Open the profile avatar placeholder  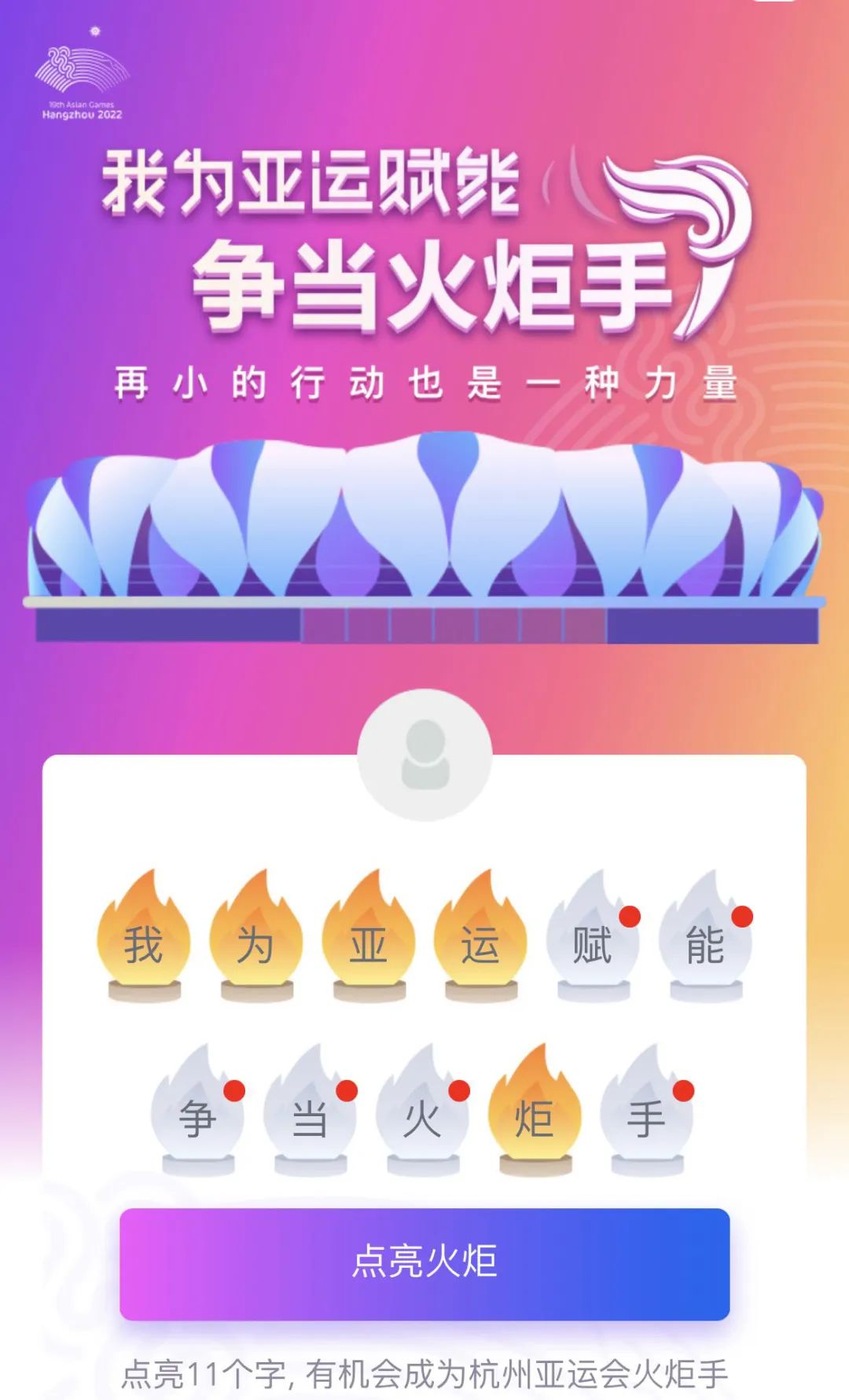pyautogui.click(x=424, y=755)
